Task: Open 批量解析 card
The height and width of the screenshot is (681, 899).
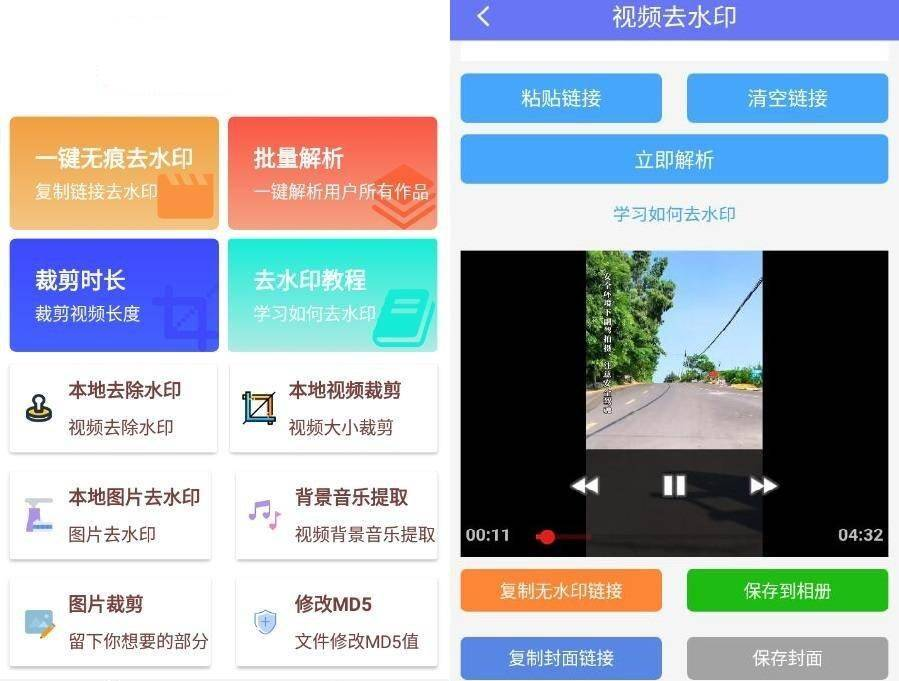Action: [x=332, y=173]
